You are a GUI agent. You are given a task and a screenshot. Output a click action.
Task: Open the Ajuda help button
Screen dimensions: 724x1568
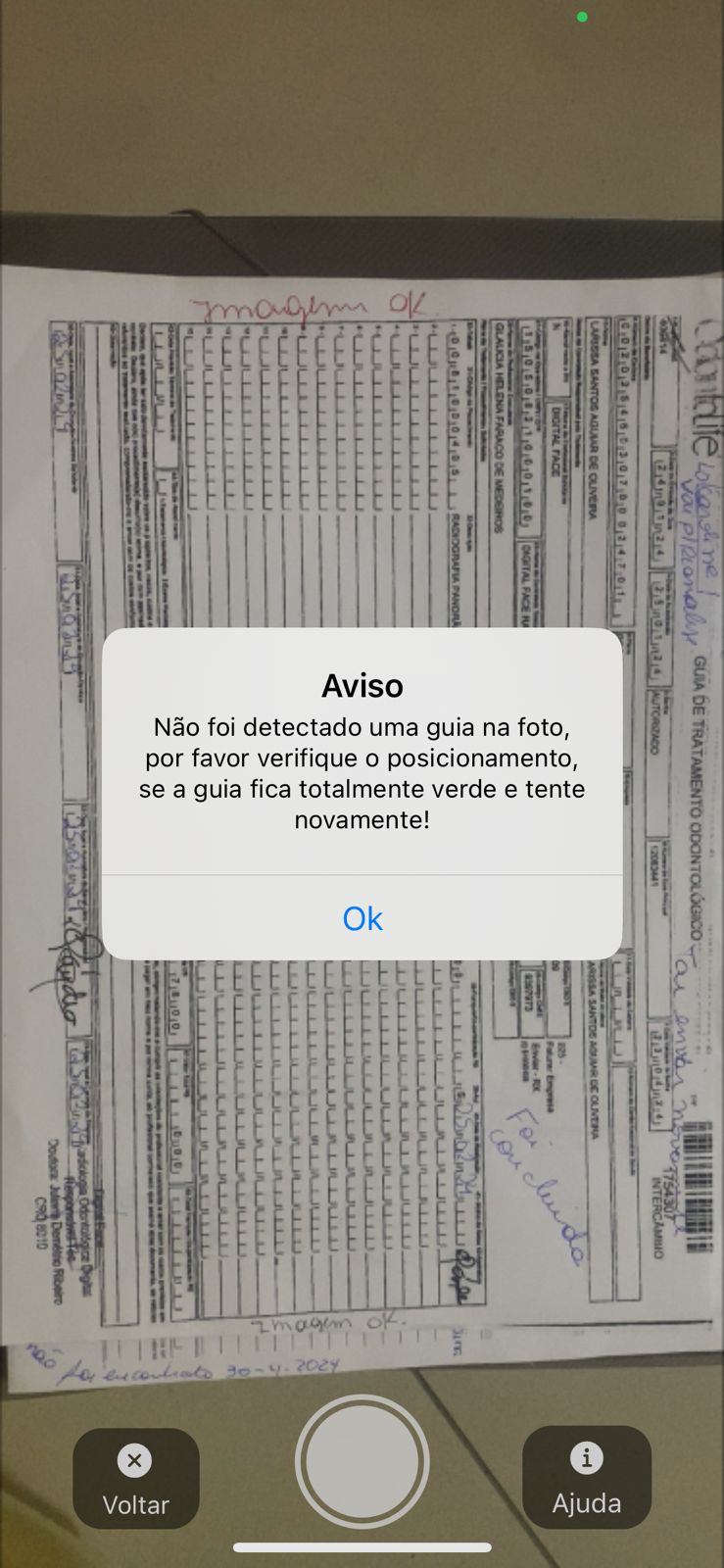pyautogui.click(x=586, y=1478)
